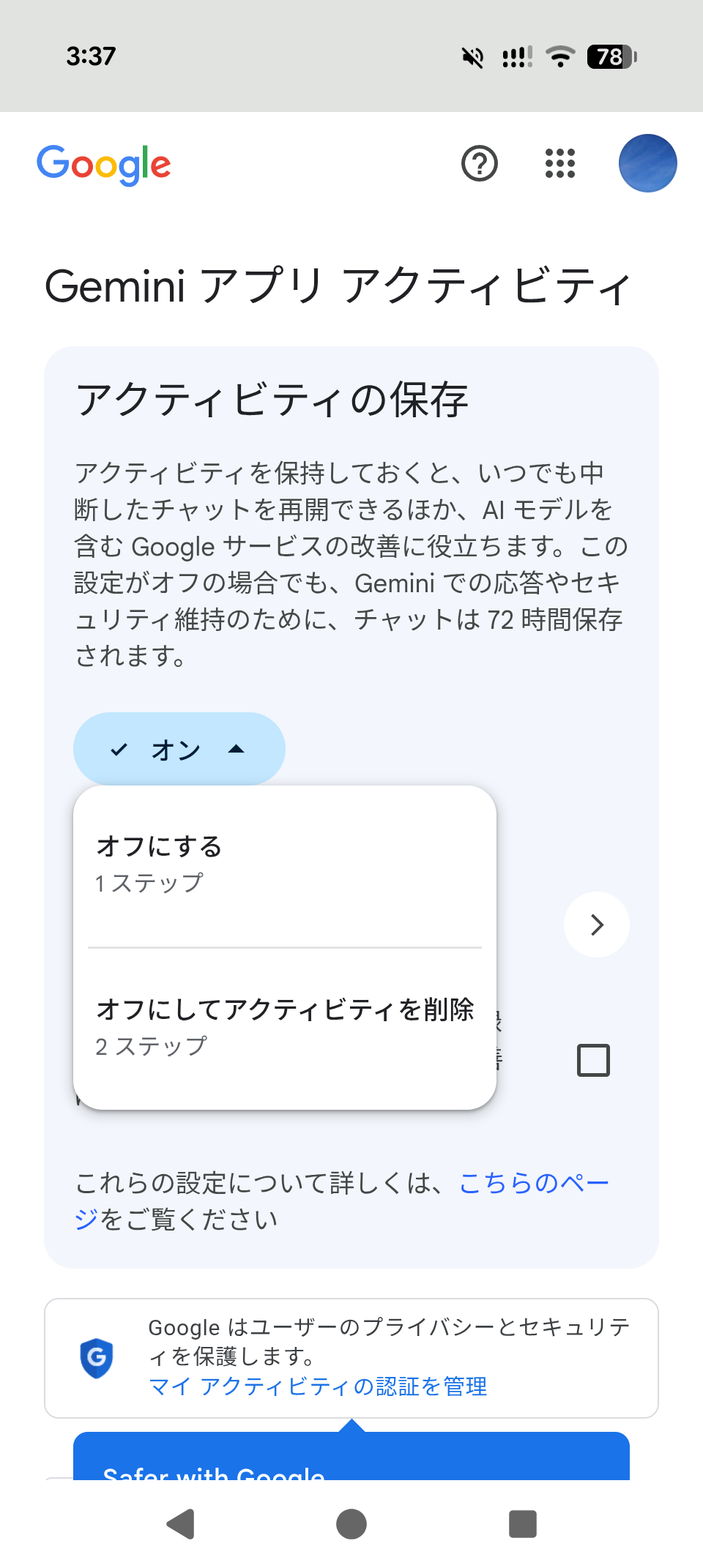Tap the right chevron arrow button
Image resolution: width=703 pixels, height=1568 pixels.
coord(597,925)
